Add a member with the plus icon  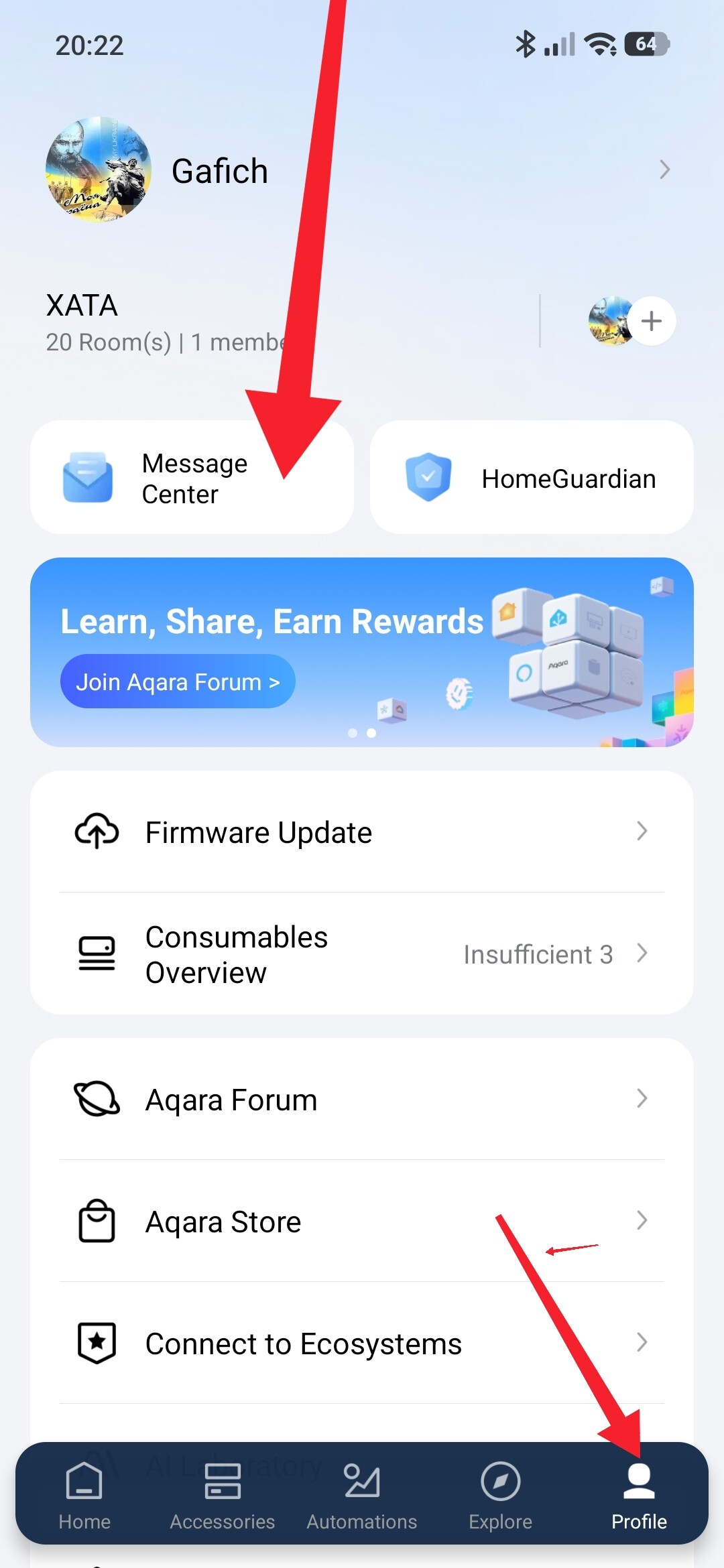tap(651, 321)
